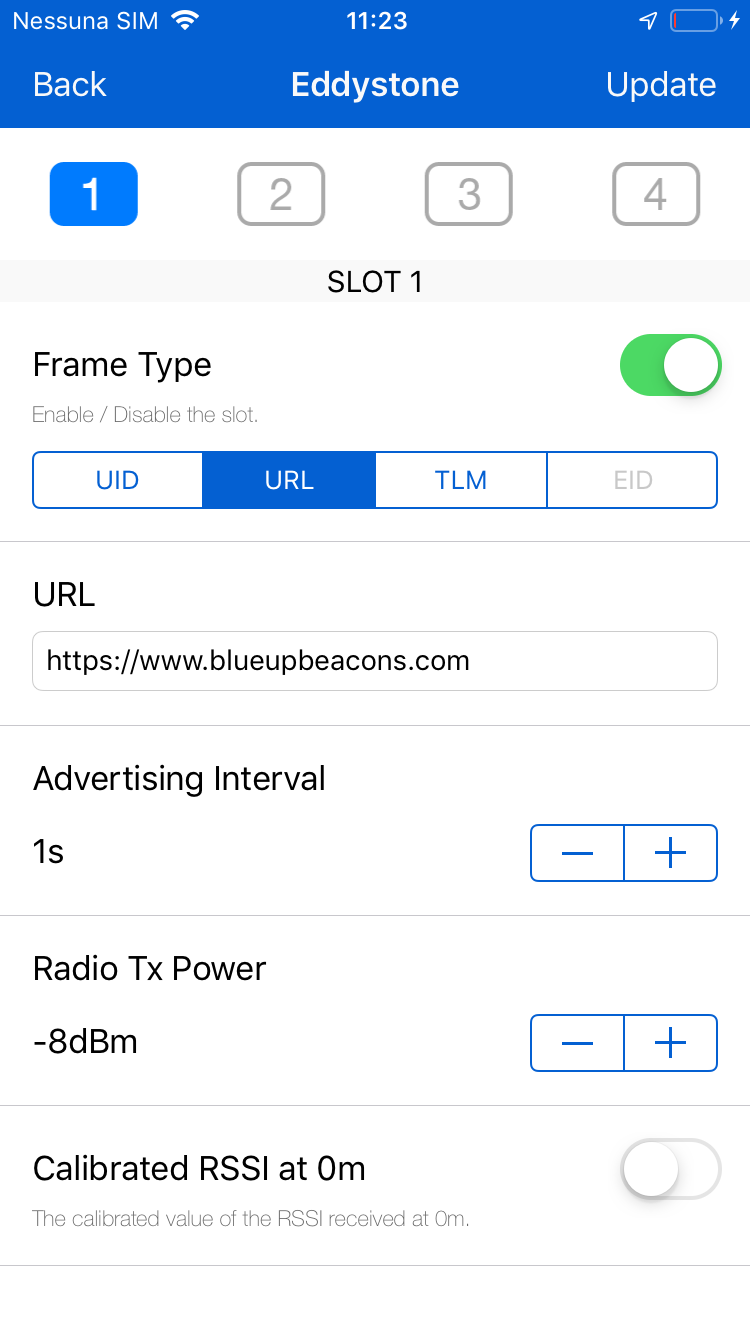Select the URL frame type
Viewport: 750px width, 1334px height.
289,480
